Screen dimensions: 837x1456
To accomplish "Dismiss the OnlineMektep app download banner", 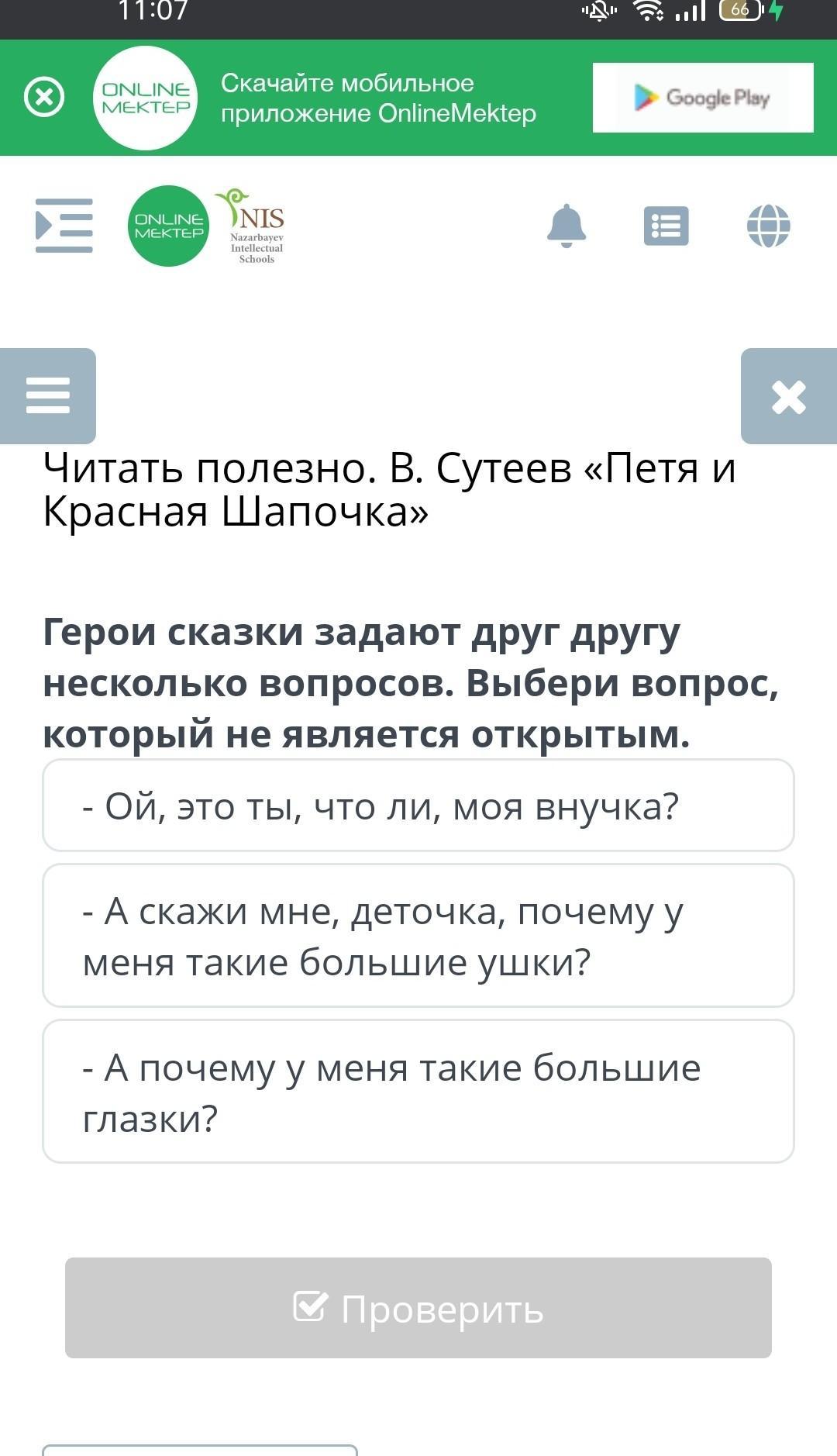I will 44,98.
